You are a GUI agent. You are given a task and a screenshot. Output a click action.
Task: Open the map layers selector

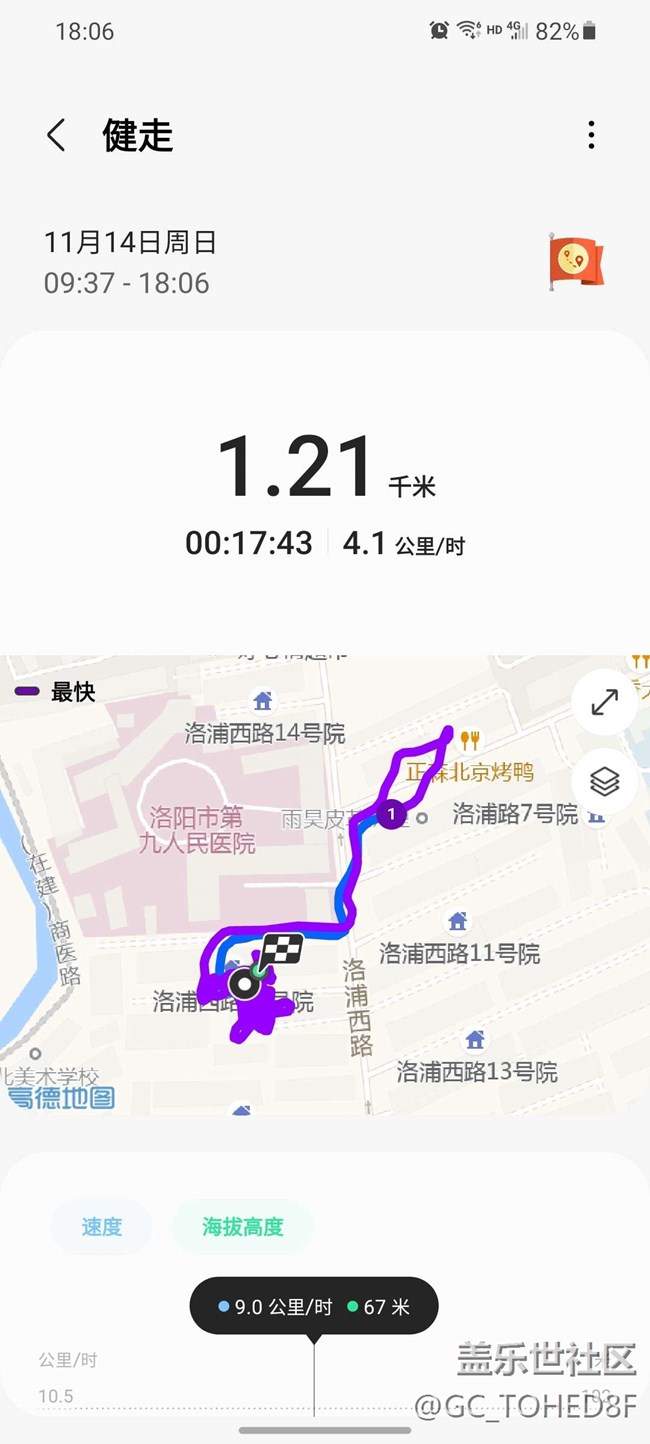604,781
